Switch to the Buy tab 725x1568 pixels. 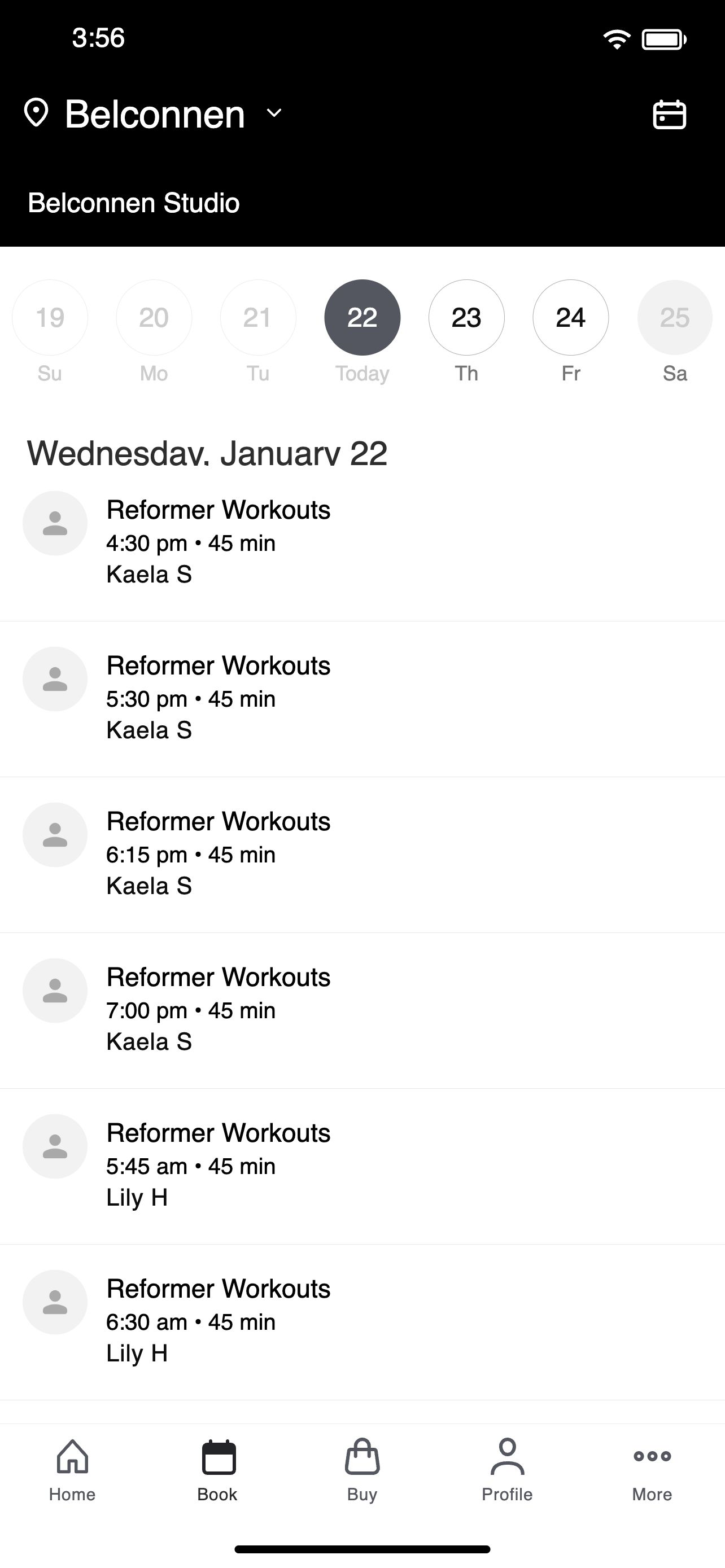(362, 1470)
